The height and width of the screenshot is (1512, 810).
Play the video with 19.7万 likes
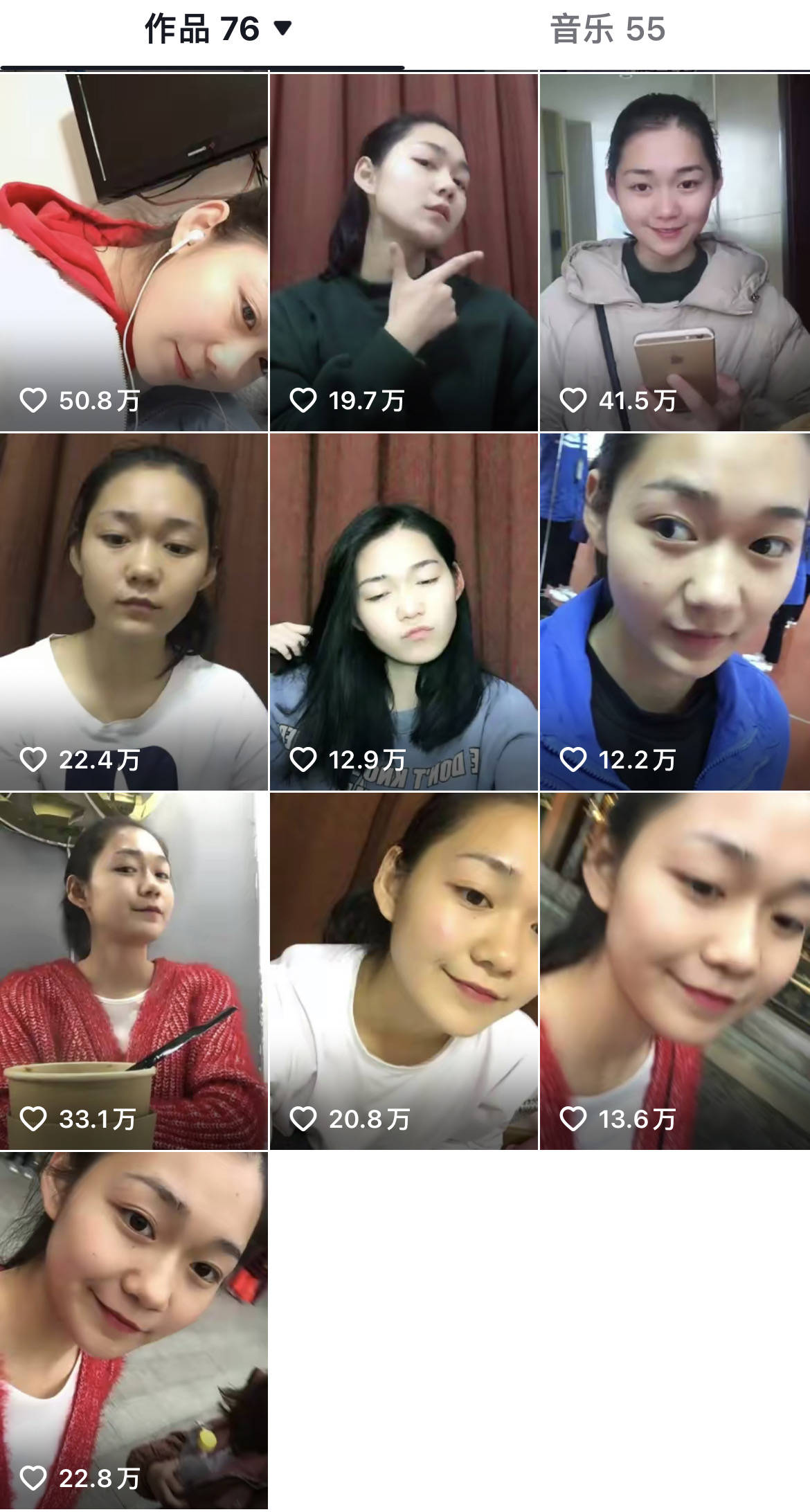coord(404,253)
